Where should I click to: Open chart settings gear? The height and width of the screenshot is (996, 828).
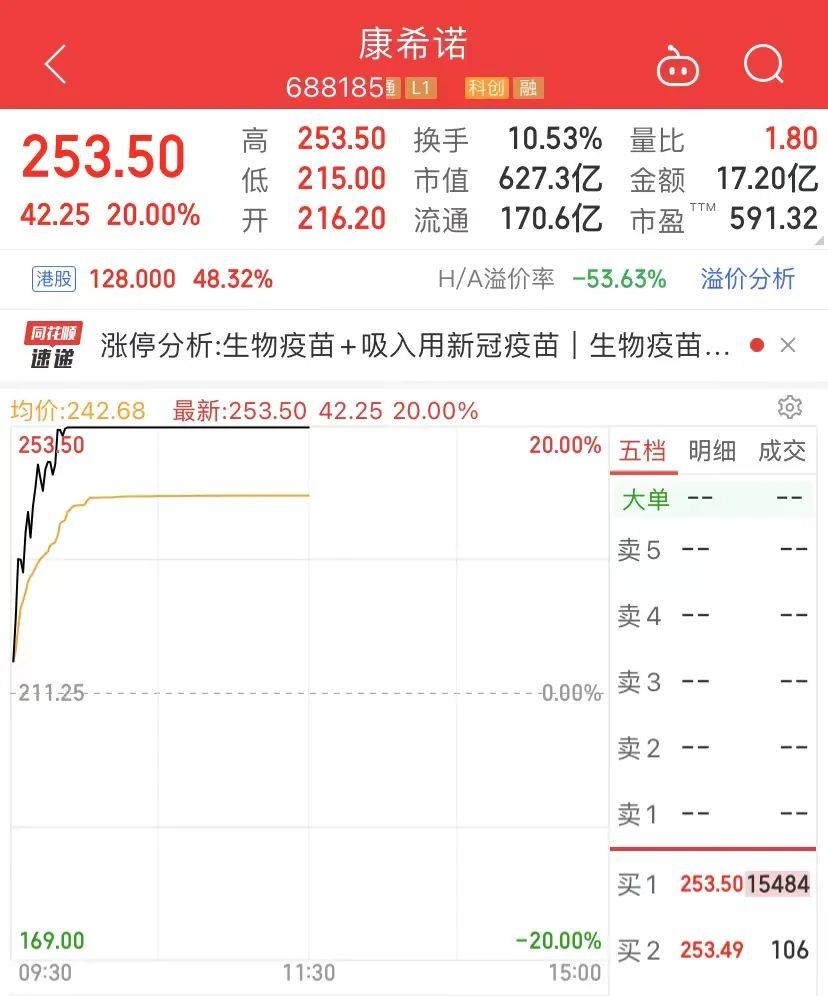pyautogui.click(x=789, y=407)
